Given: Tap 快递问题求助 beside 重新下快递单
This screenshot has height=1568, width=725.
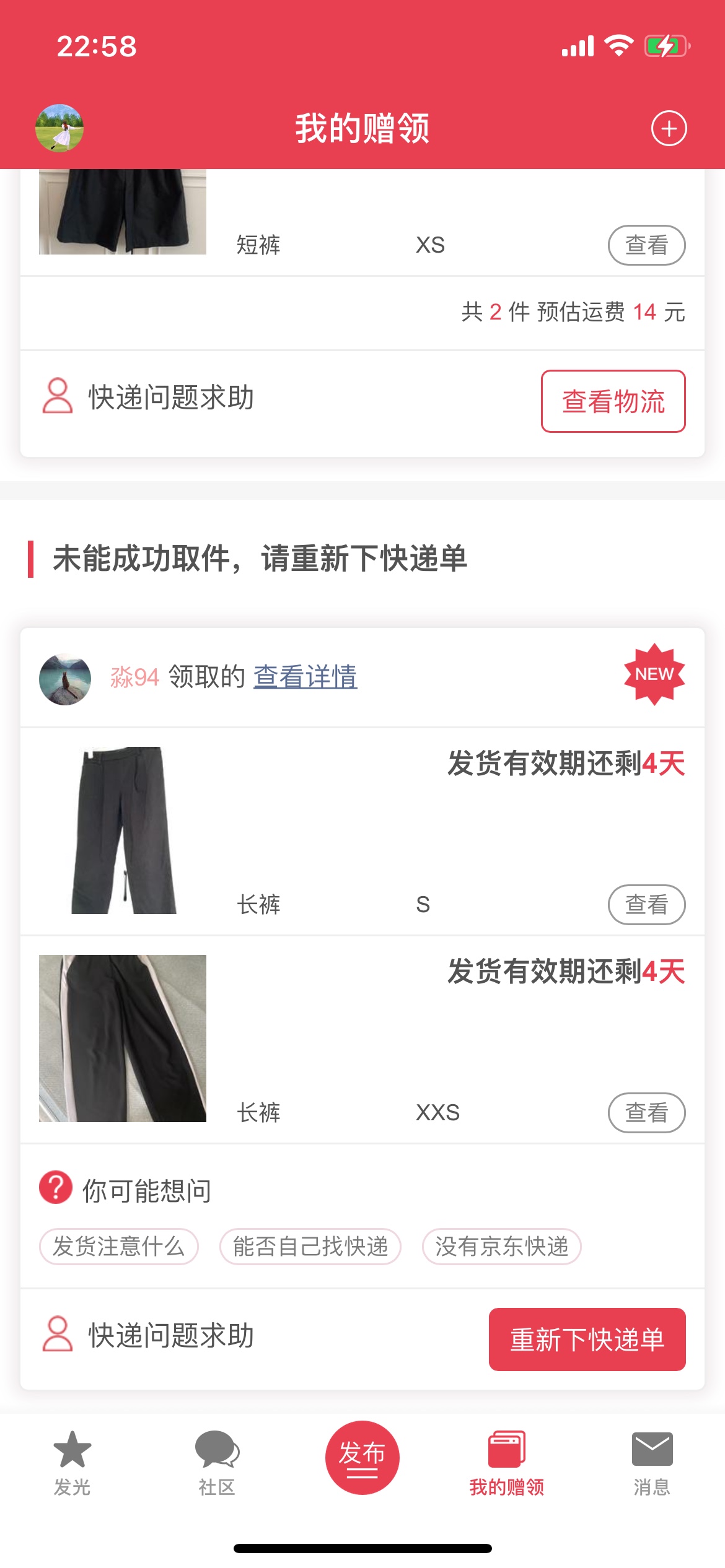Looking at the screenshot, I should tap(149, 1335).
